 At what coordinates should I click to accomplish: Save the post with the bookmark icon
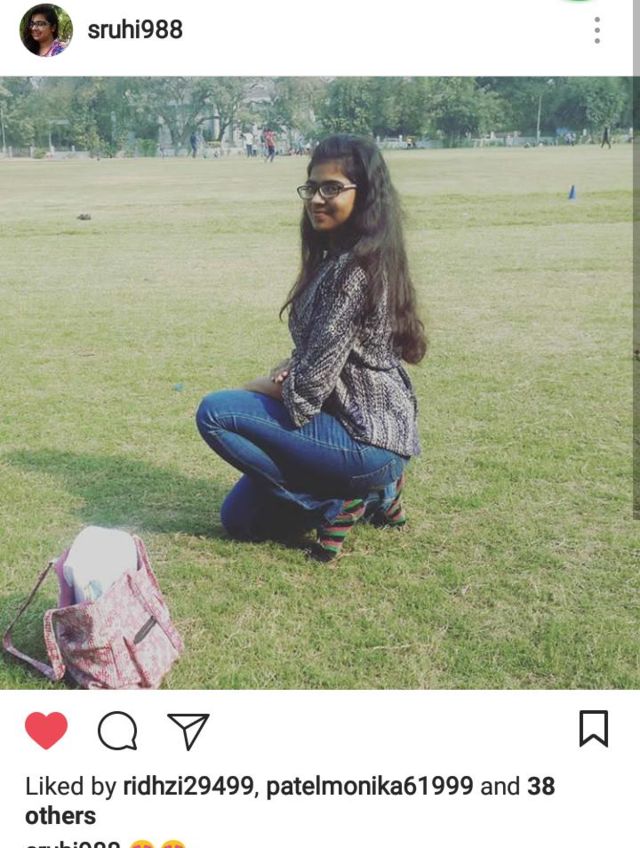(593, 729)
